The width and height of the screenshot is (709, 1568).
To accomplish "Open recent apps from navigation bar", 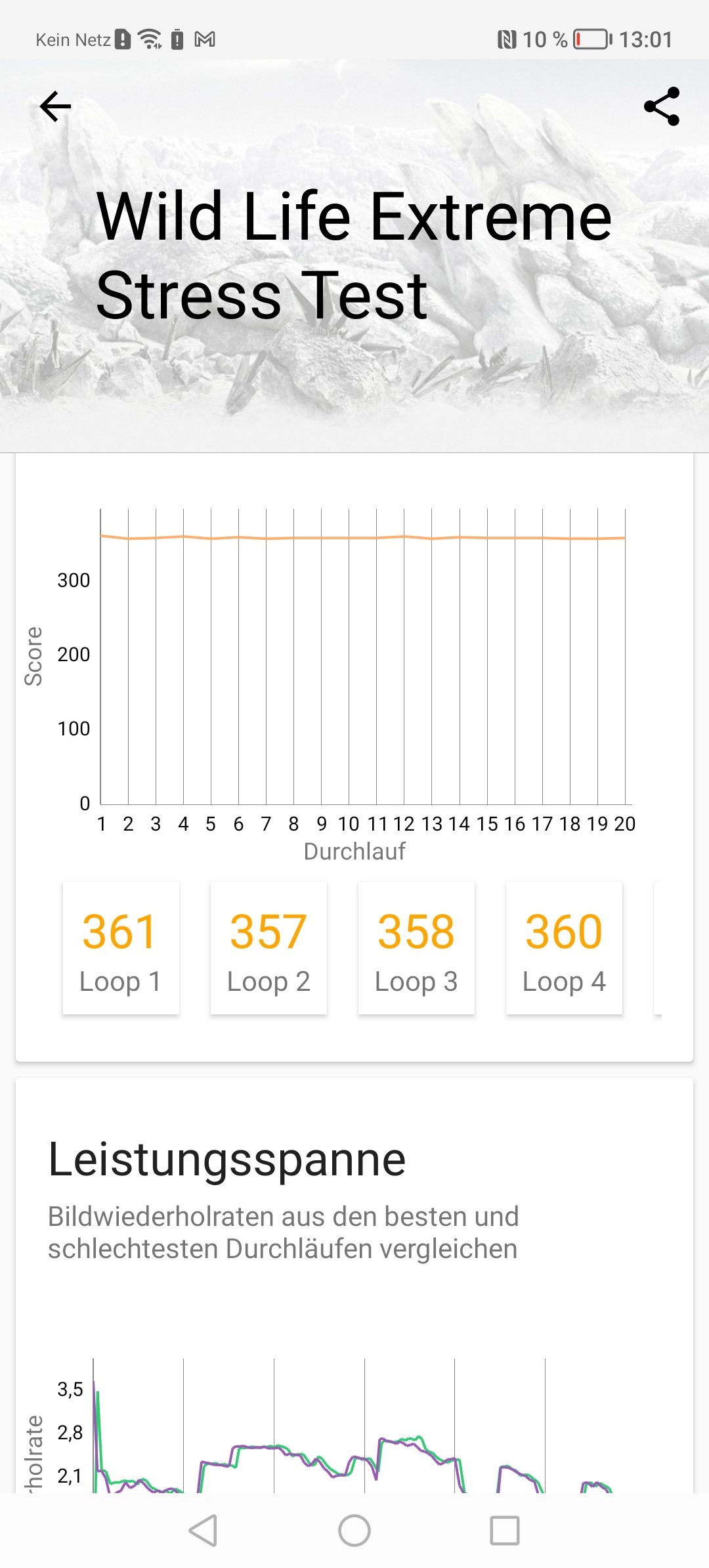I will coord(505,1531).
